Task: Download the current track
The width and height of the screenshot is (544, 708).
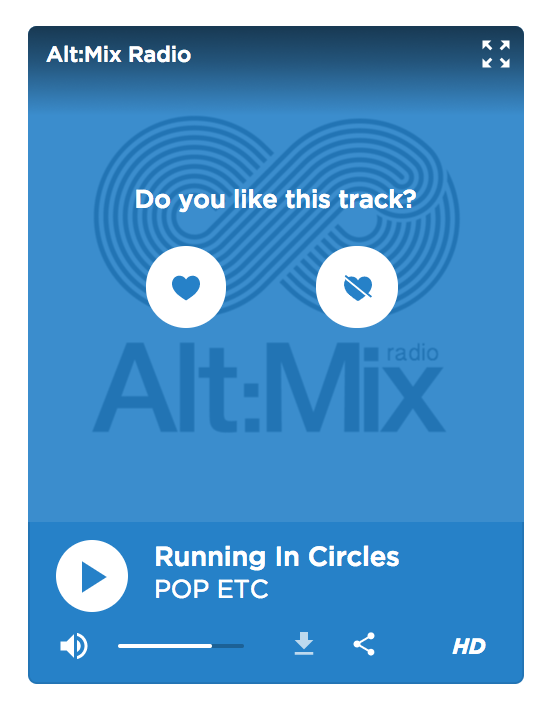Action: click(304, 643)
